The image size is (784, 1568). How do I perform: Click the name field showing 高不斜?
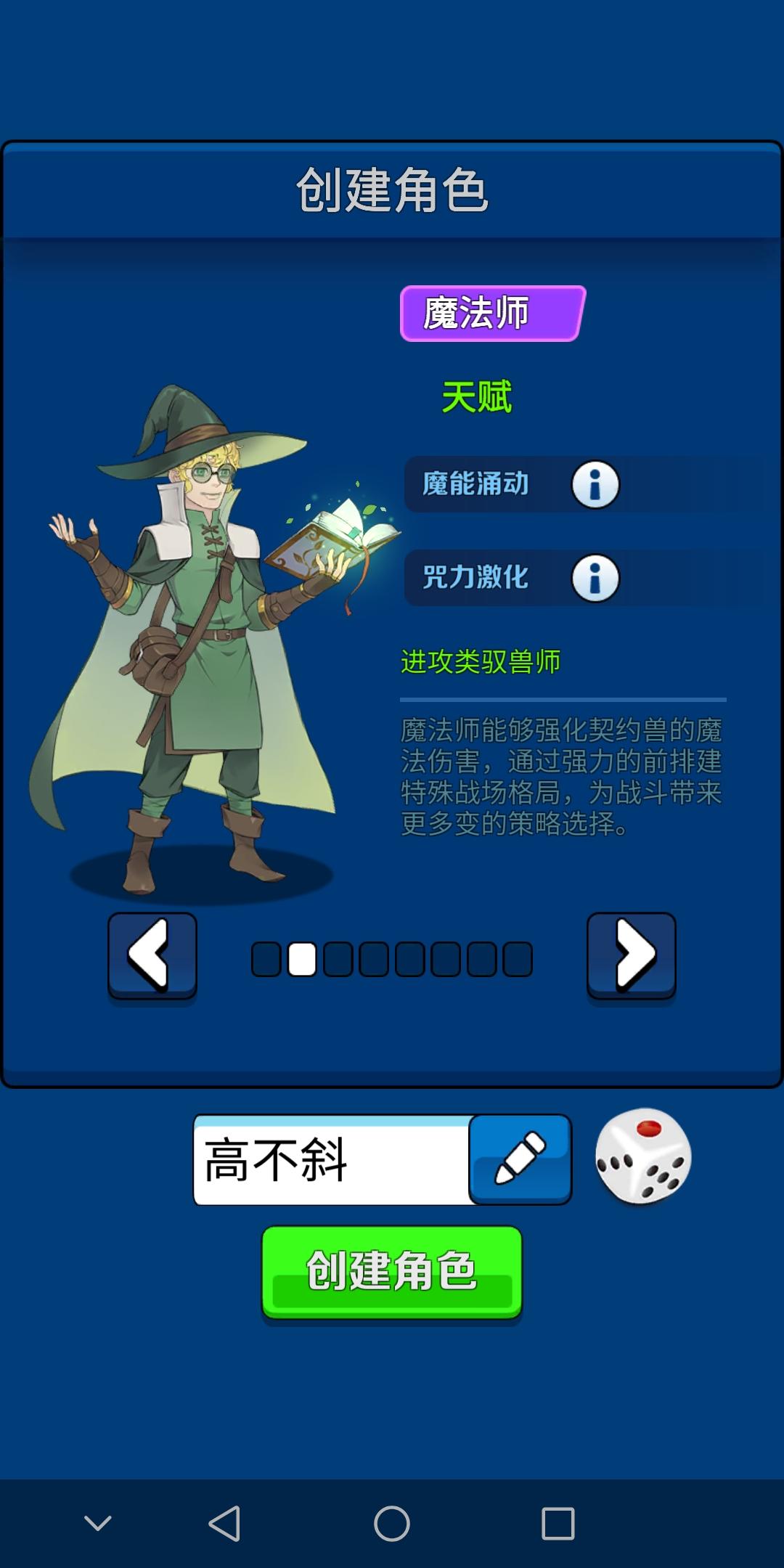coord(319,1157)
